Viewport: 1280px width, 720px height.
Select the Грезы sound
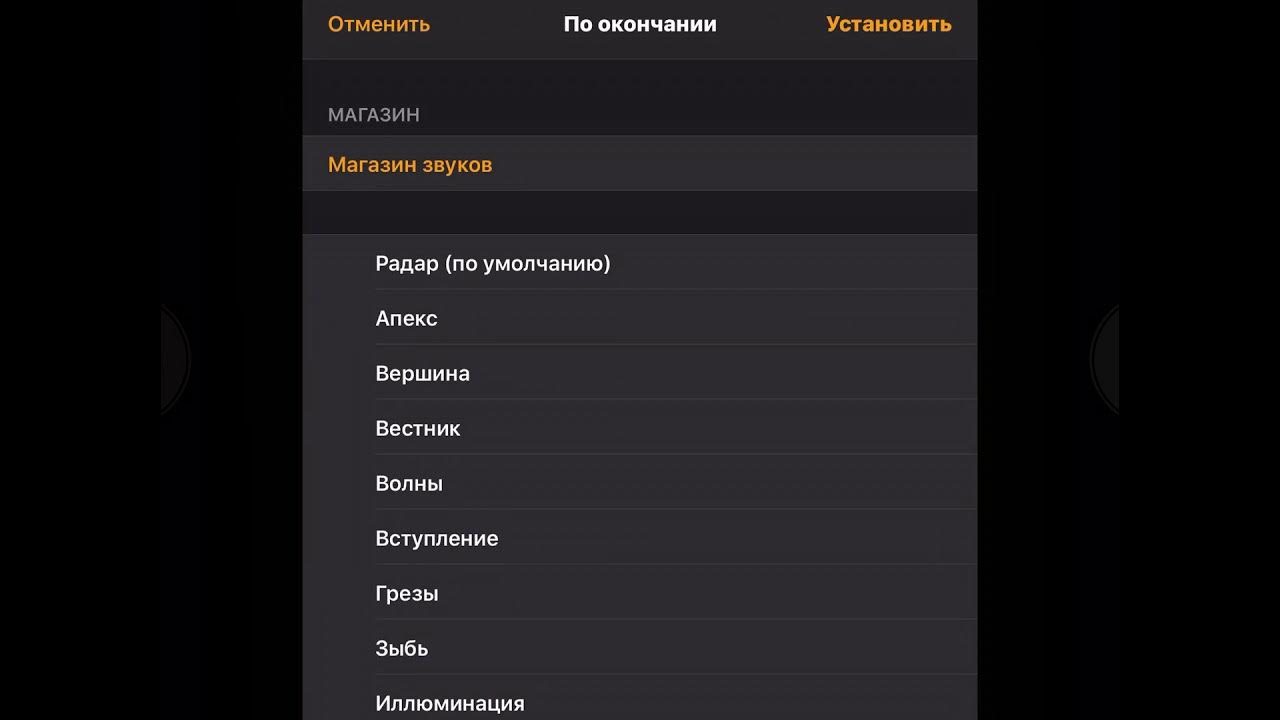tap(407, 594)
